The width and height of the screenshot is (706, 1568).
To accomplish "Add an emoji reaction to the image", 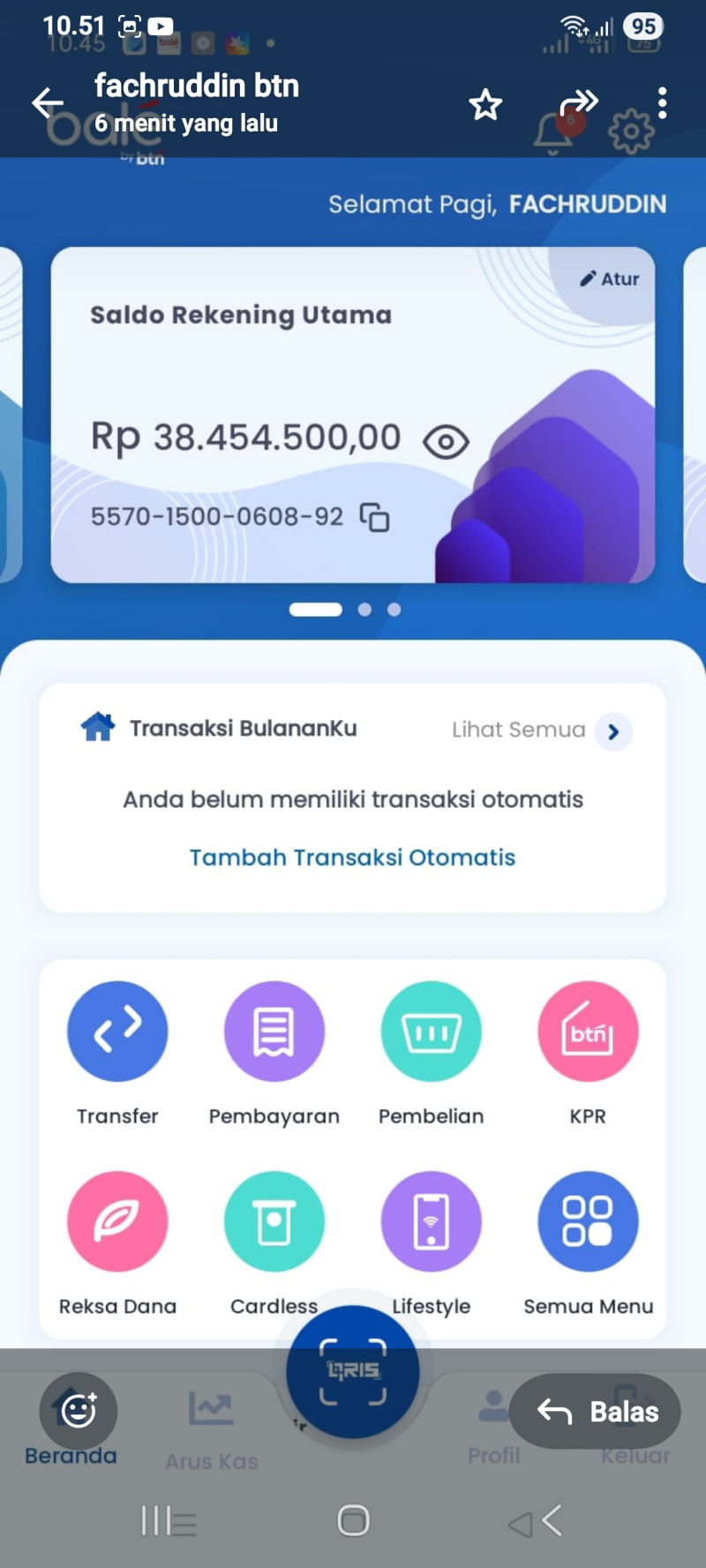I will 79,1411.
